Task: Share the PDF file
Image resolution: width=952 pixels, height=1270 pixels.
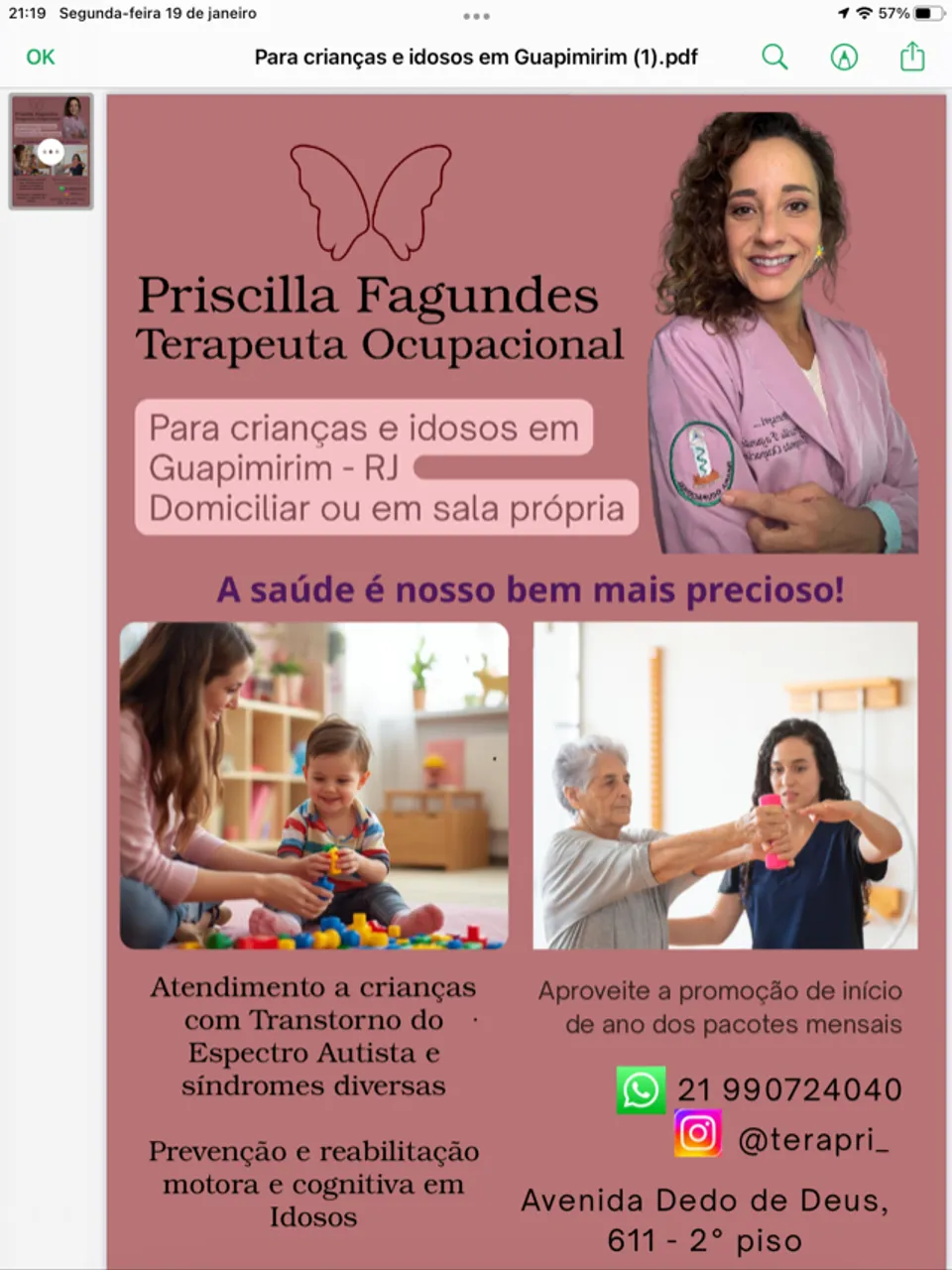Action: (x=912, y=57)
